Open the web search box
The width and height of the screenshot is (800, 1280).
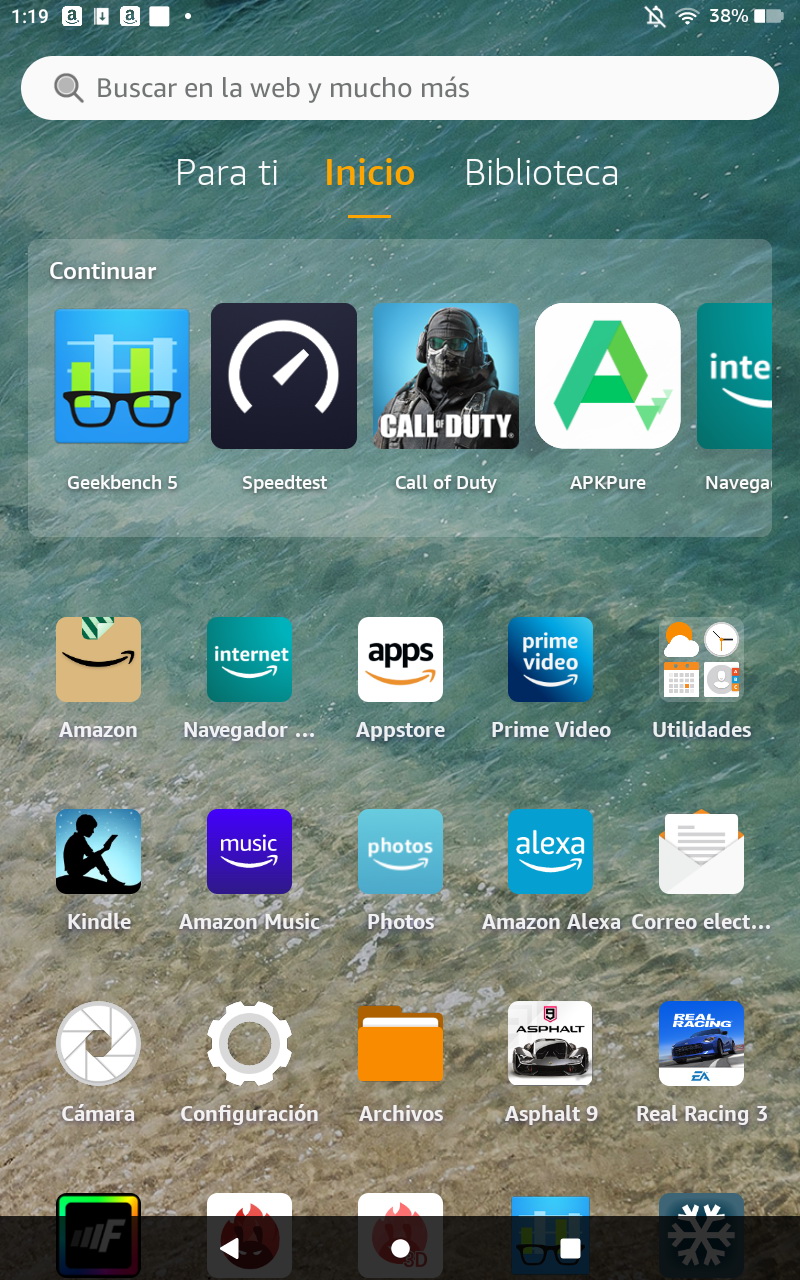coord(400,88)
